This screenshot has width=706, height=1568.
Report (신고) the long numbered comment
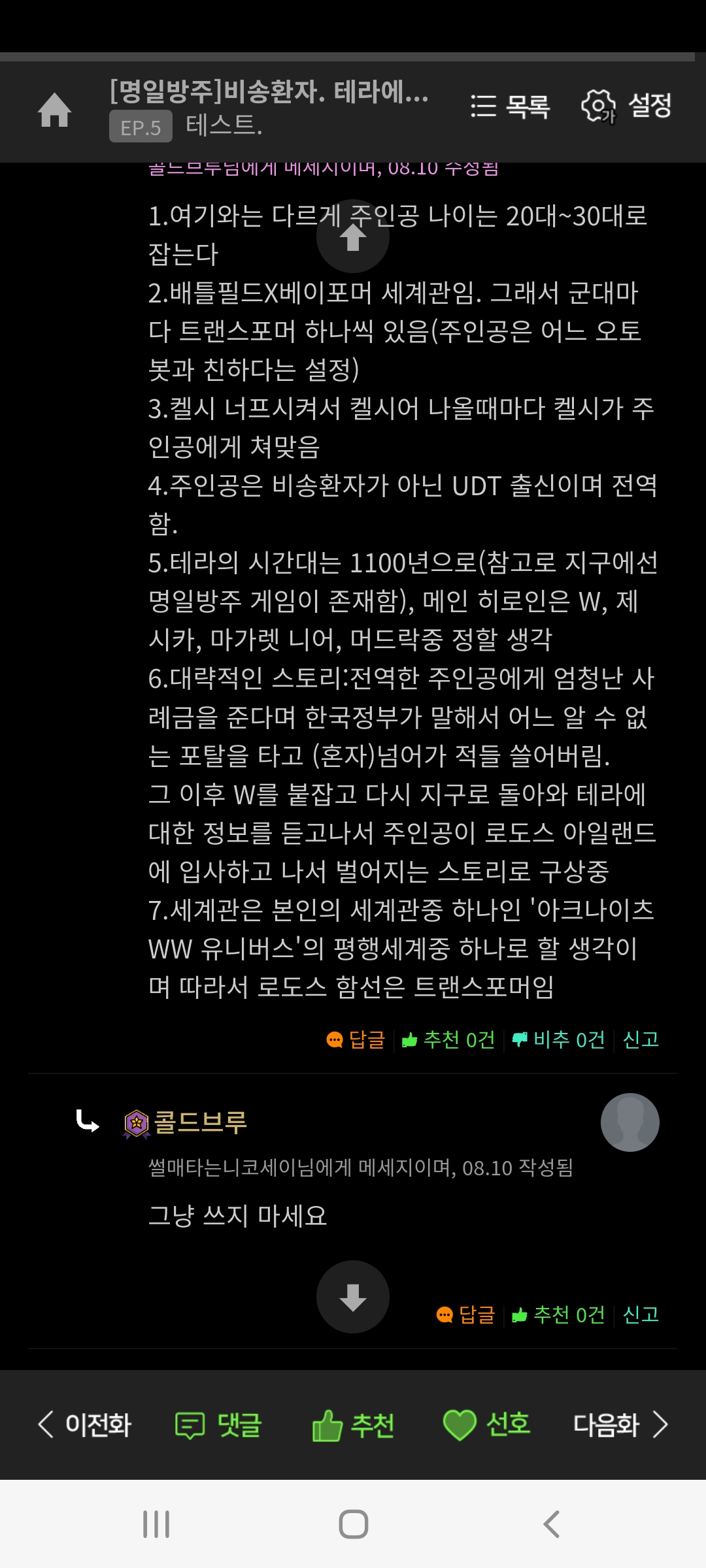point(641,1039)
